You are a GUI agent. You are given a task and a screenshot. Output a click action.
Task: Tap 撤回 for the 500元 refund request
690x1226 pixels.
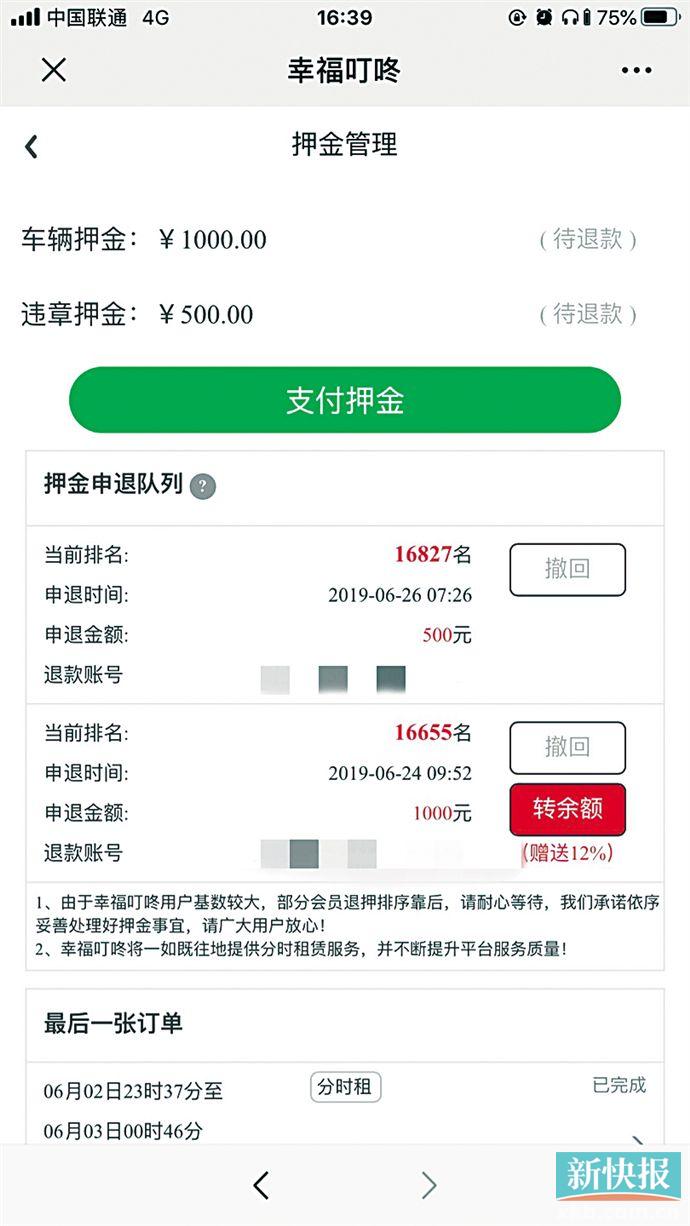coord(567,569)
